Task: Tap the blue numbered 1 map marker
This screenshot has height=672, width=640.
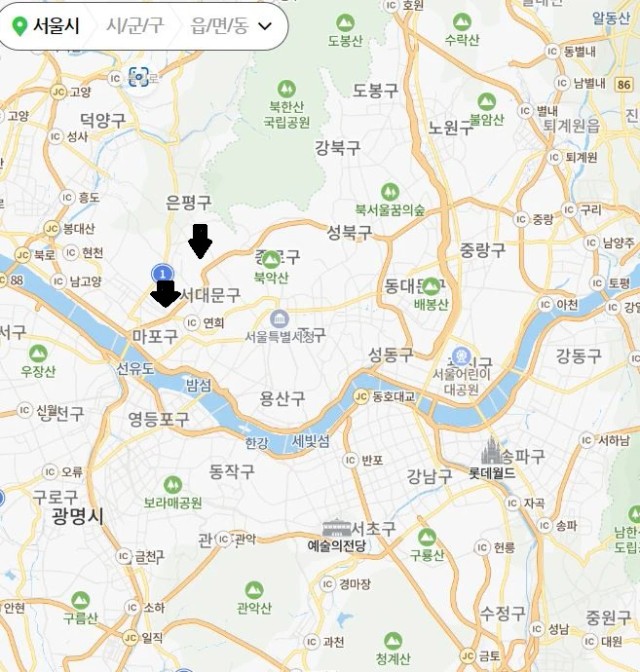Action: point(161,273)
